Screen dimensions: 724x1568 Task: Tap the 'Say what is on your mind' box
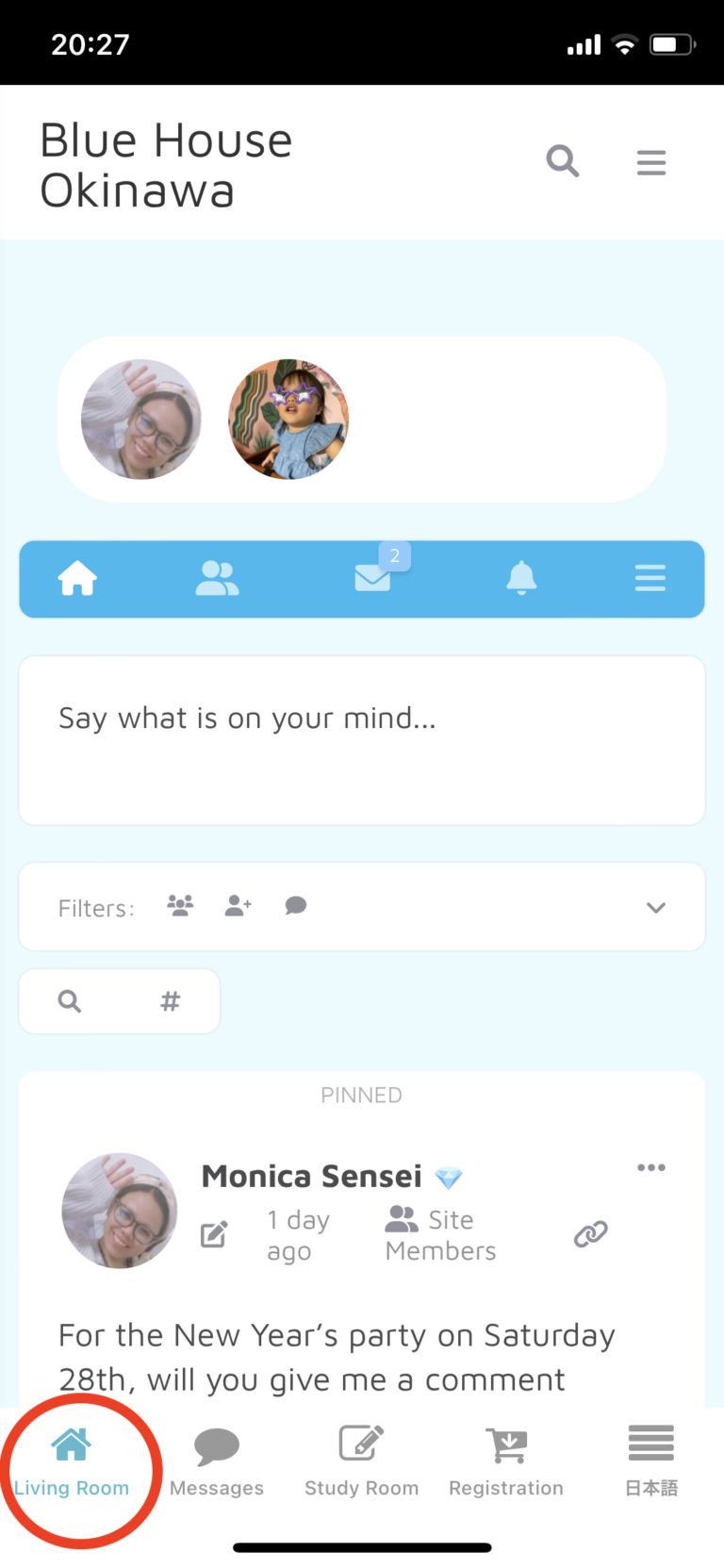click(362, 740)
